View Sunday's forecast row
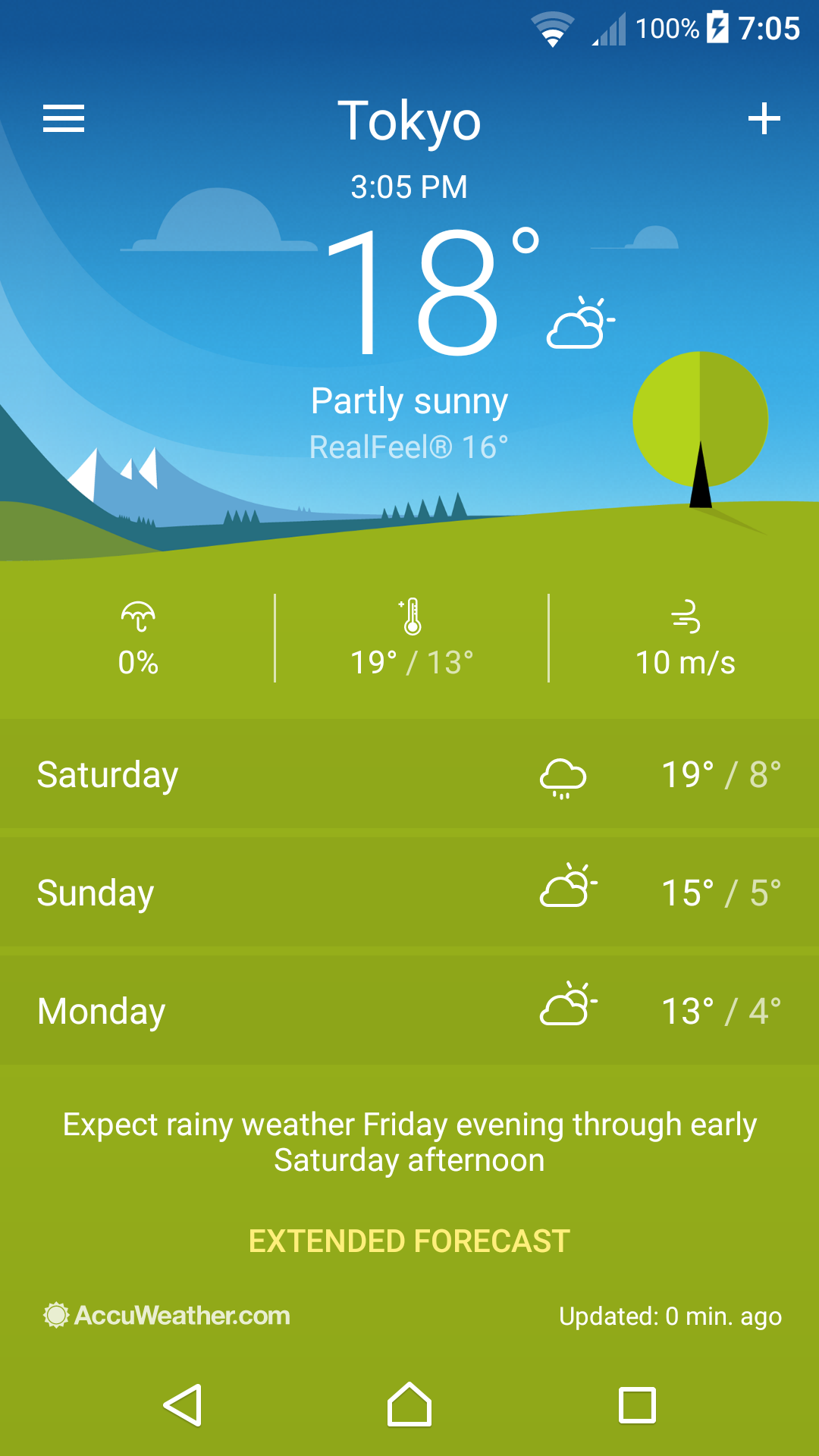Screen dimensions: 819x1456 (409, 893)
